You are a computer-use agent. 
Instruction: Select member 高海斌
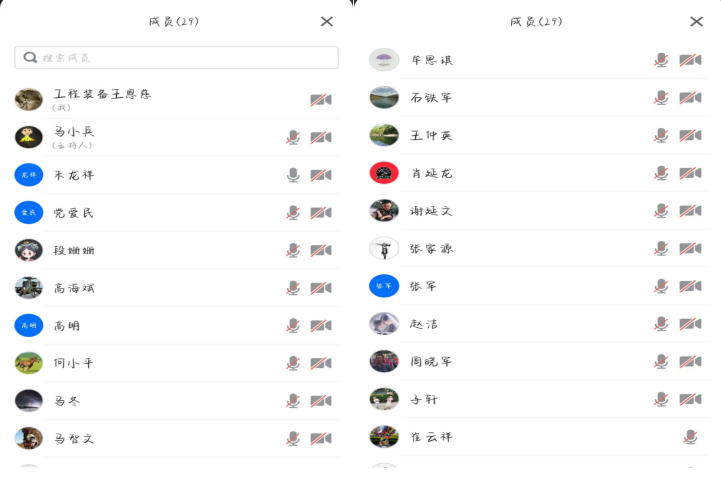[x=74, y=288]
